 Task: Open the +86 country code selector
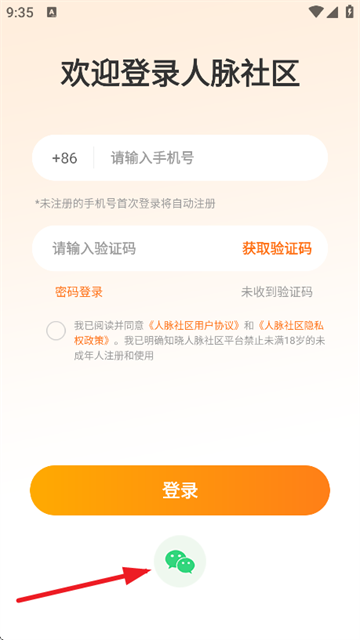coord(65,158)
